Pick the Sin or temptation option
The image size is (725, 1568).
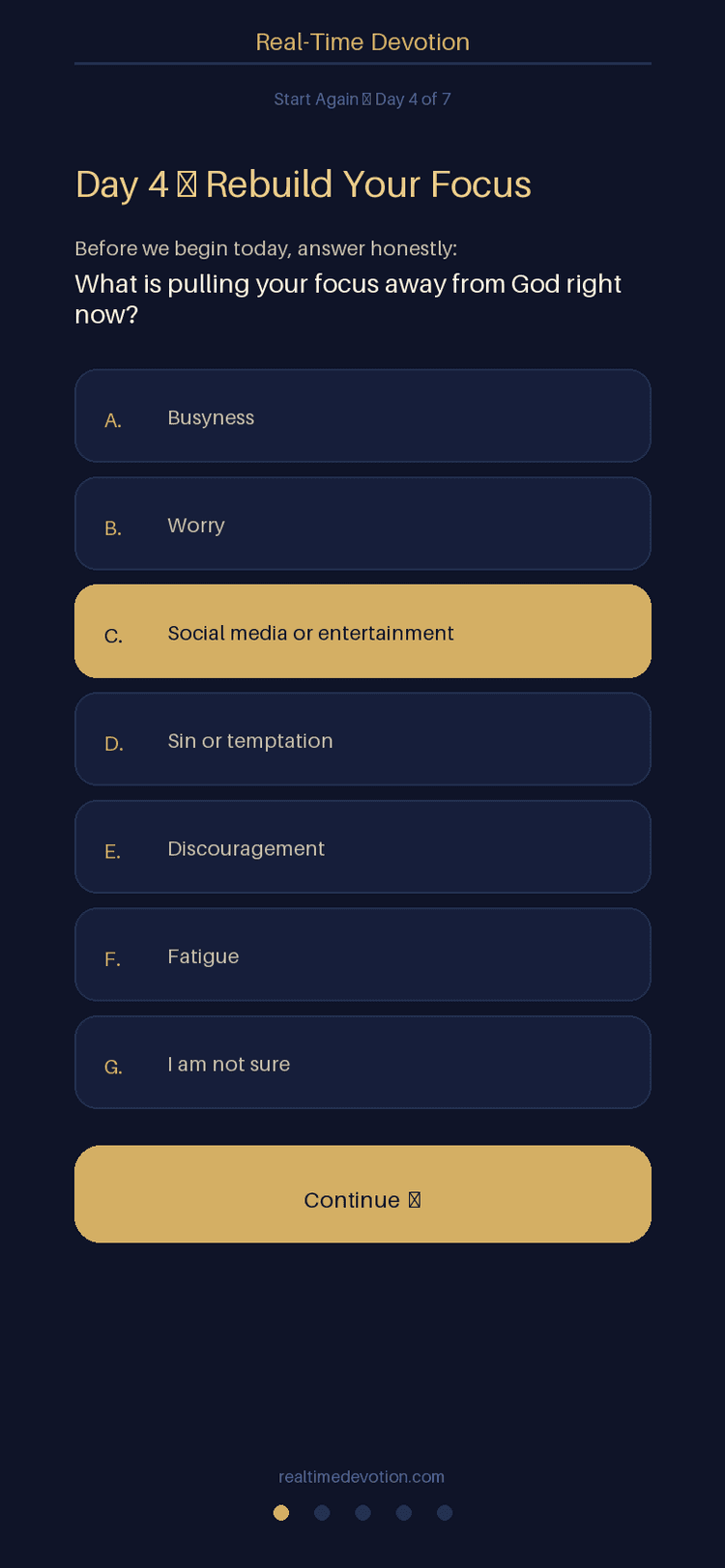pos(362,739)
